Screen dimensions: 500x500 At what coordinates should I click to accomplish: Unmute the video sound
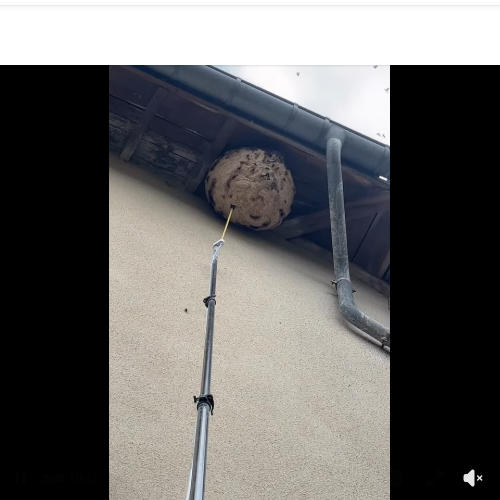pos(473,478)
